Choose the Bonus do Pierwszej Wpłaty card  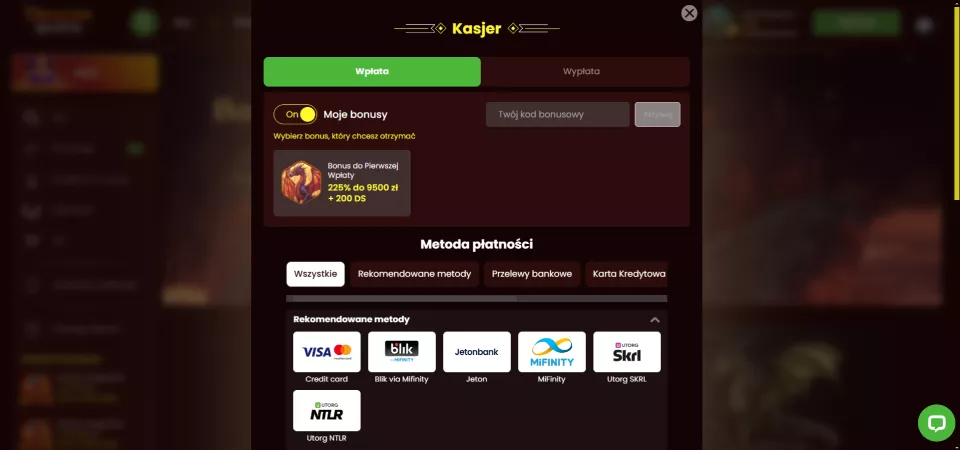[342, 183]
